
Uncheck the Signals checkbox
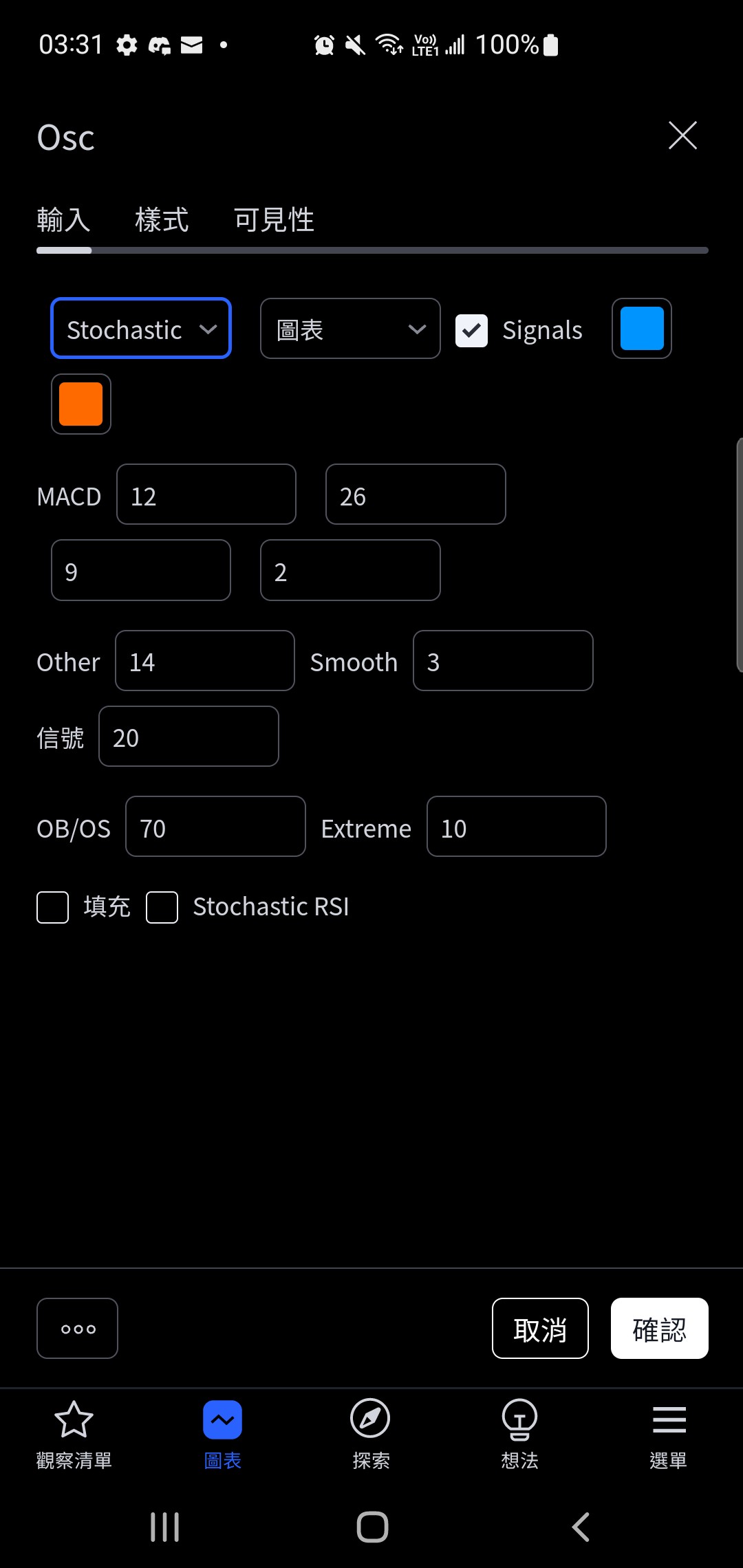point(472,331)
